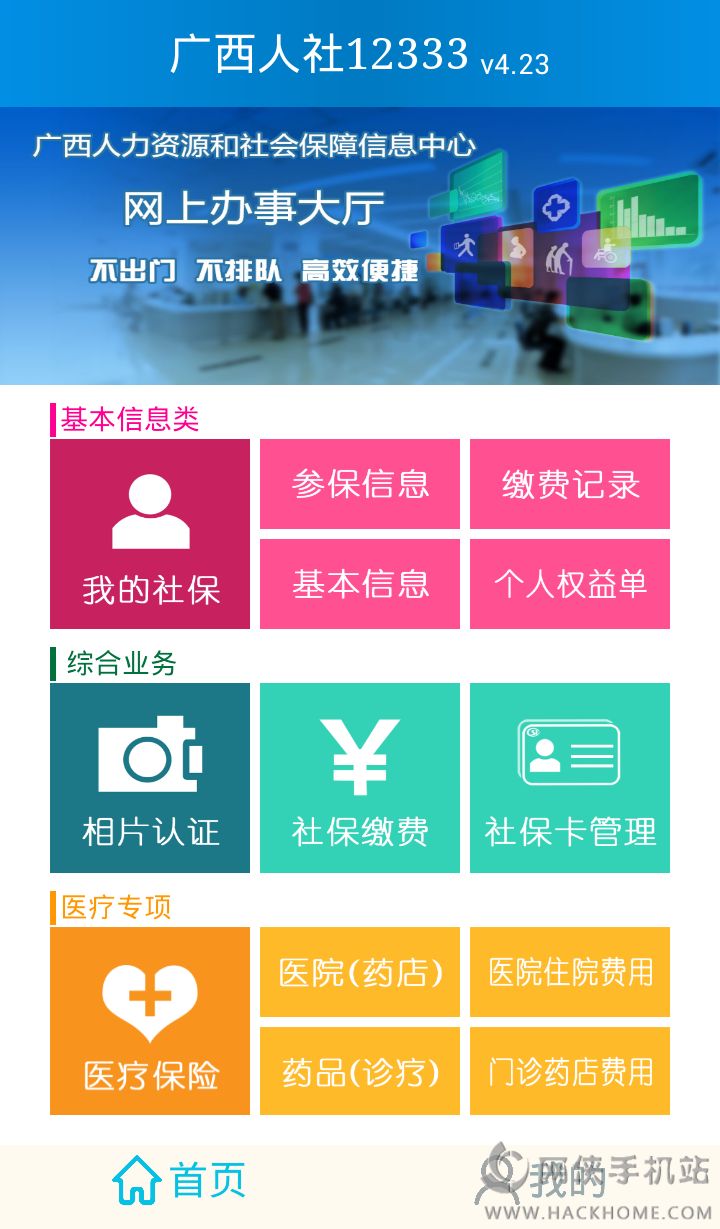The image size is (720, 1229).
Task: Open 基本信息
Action: pos(360,584)
